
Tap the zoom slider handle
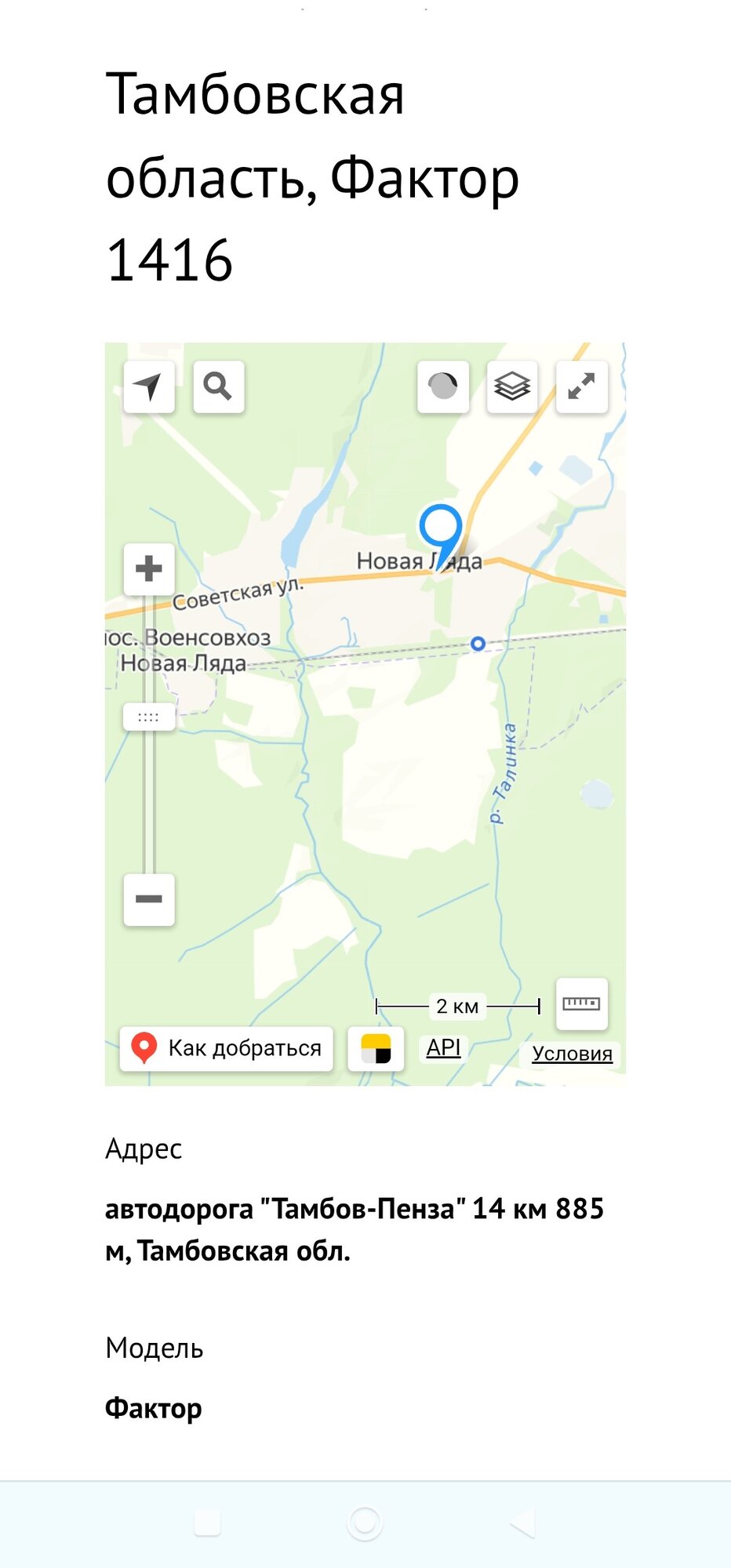(x=148, y=717)
